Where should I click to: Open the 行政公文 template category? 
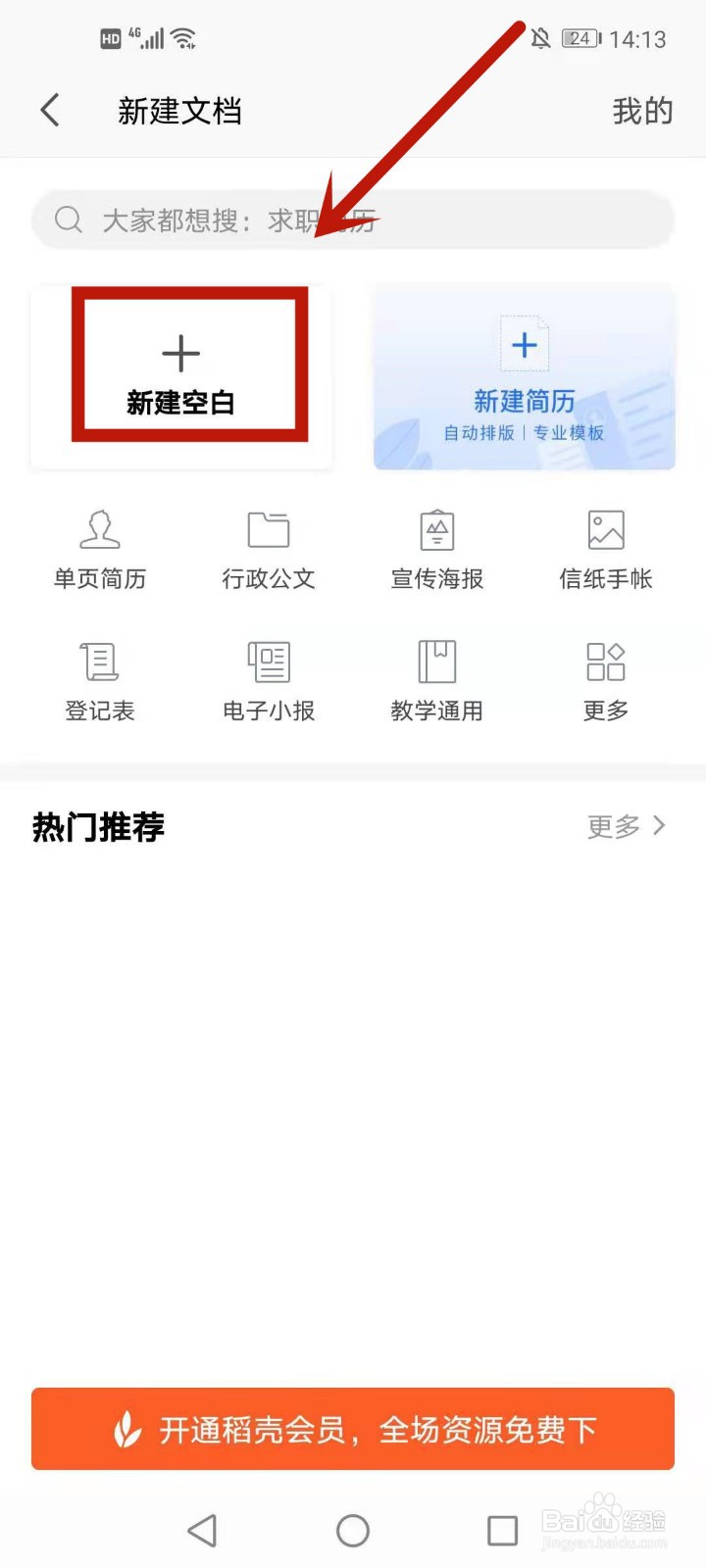click(268, 547)
